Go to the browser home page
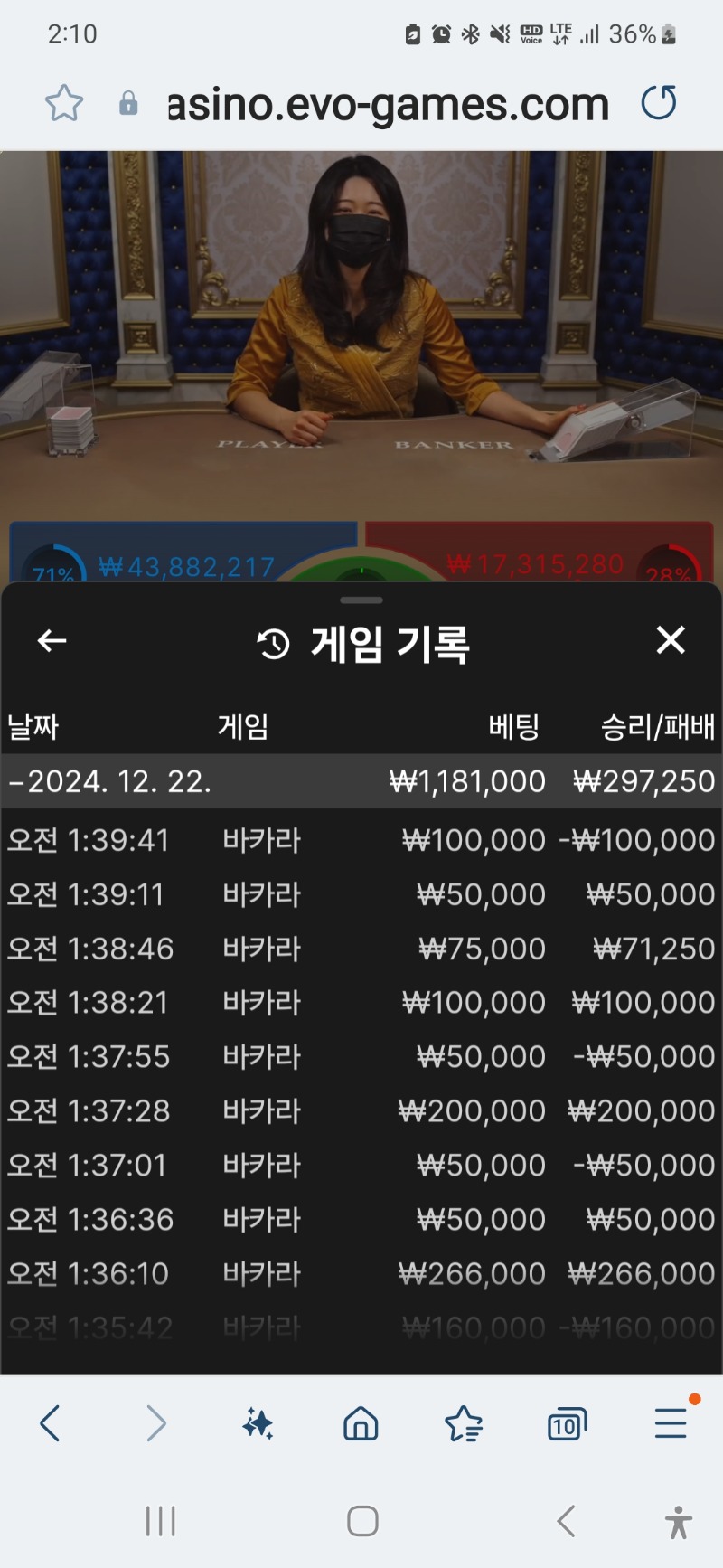Image resolution: width=723 pixels, height=1568 pixels. tap(361, 1423)
